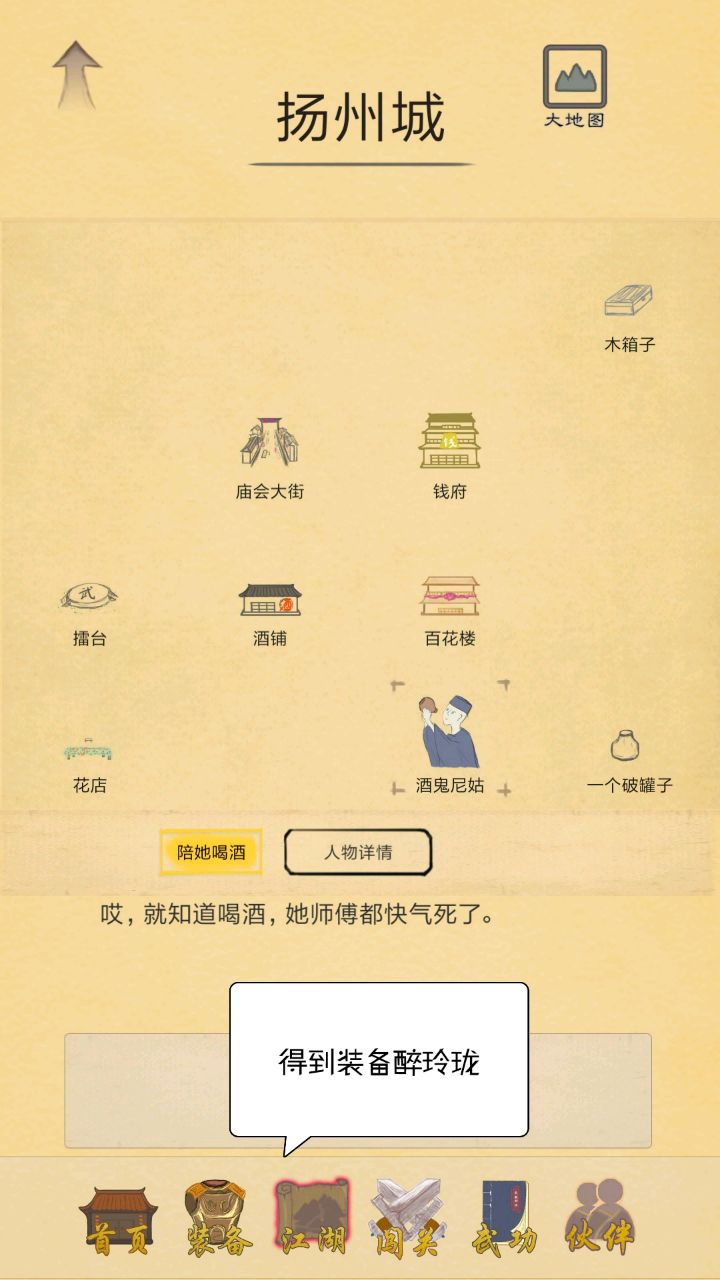Screen dimensions: 720x1280
Task: Go to the 擂台 arena
Action: tap(90, 610)
